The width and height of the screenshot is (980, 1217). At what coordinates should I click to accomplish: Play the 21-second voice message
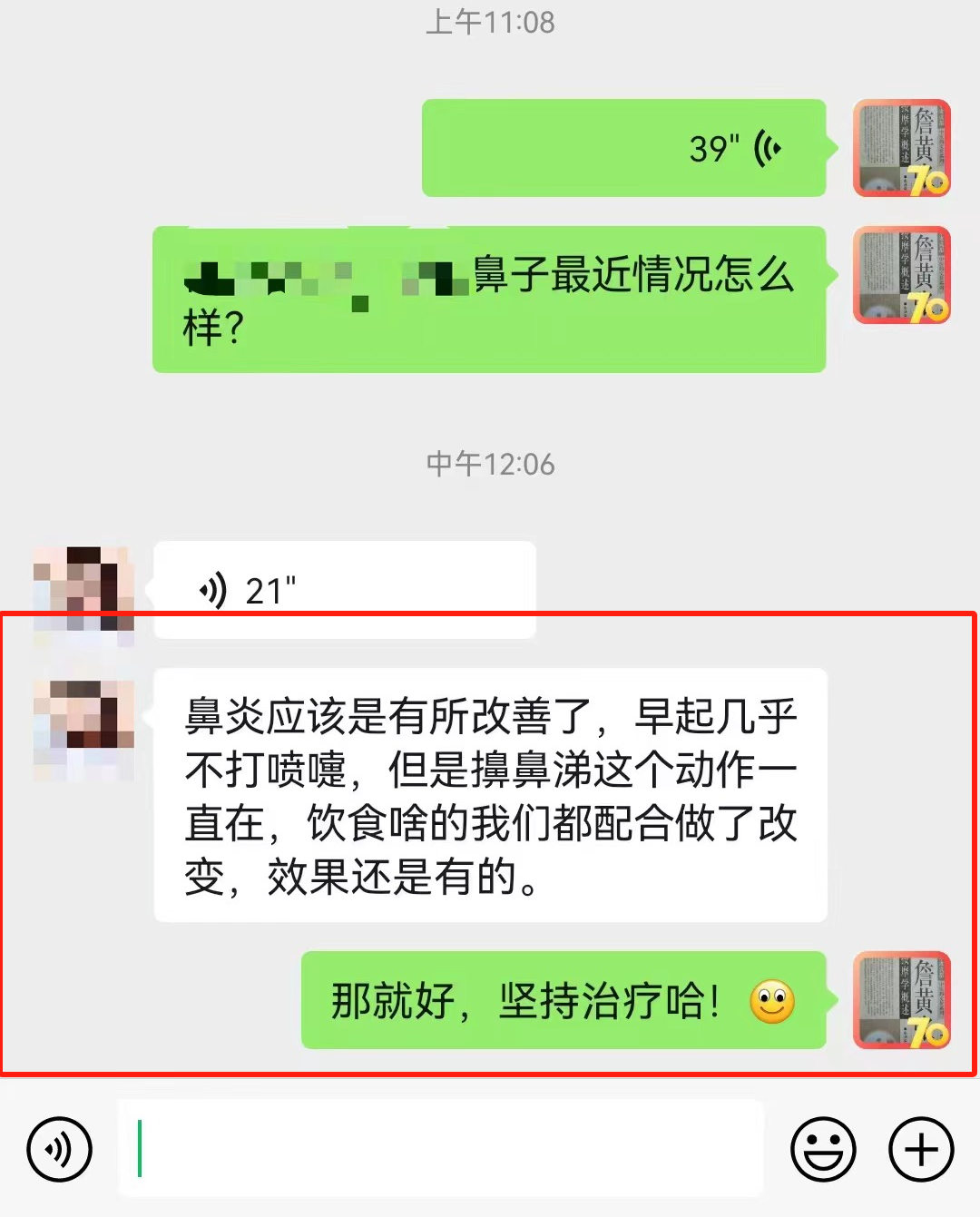(345, 590)
